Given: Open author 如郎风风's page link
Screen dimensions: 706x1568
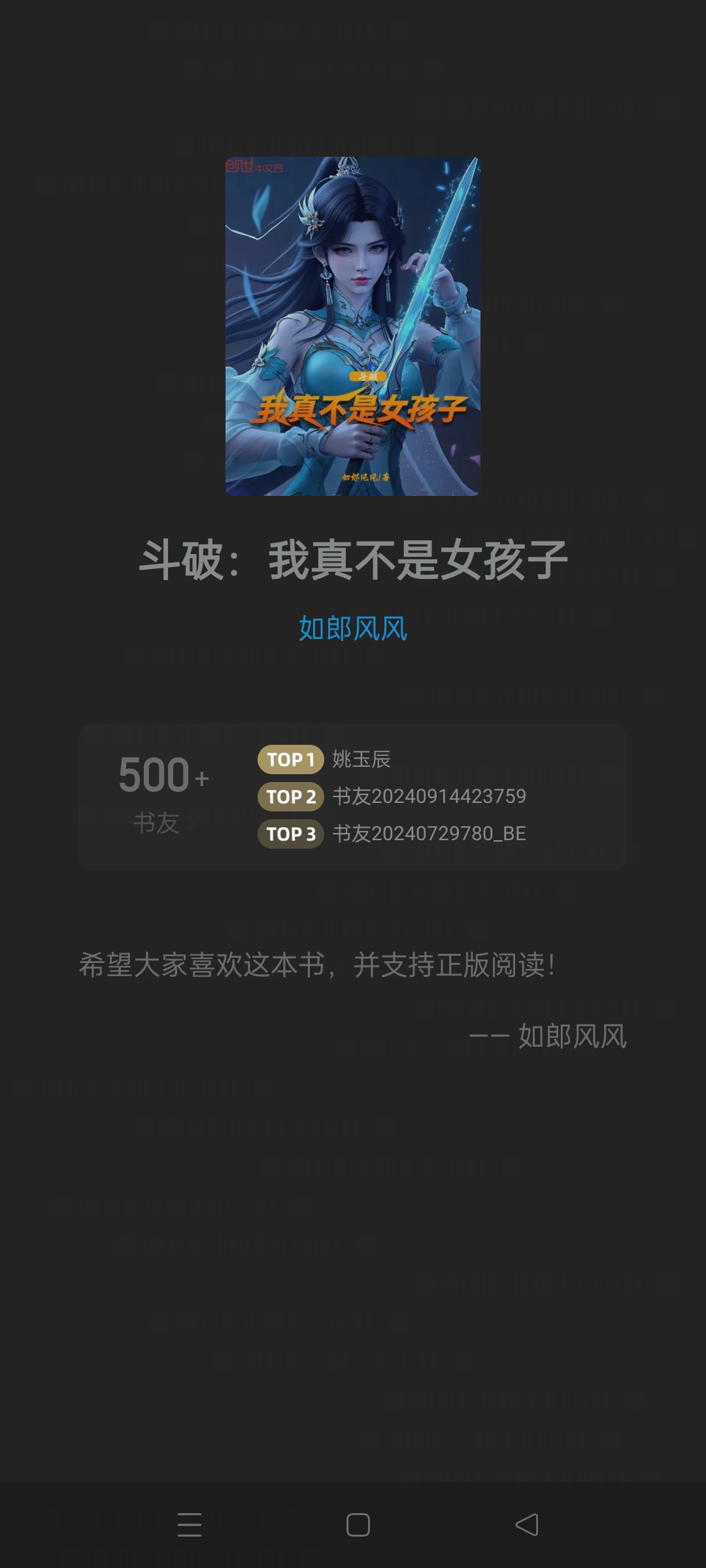Looking at the screenshot, I should pyautogui.click(x=353, y=629).
